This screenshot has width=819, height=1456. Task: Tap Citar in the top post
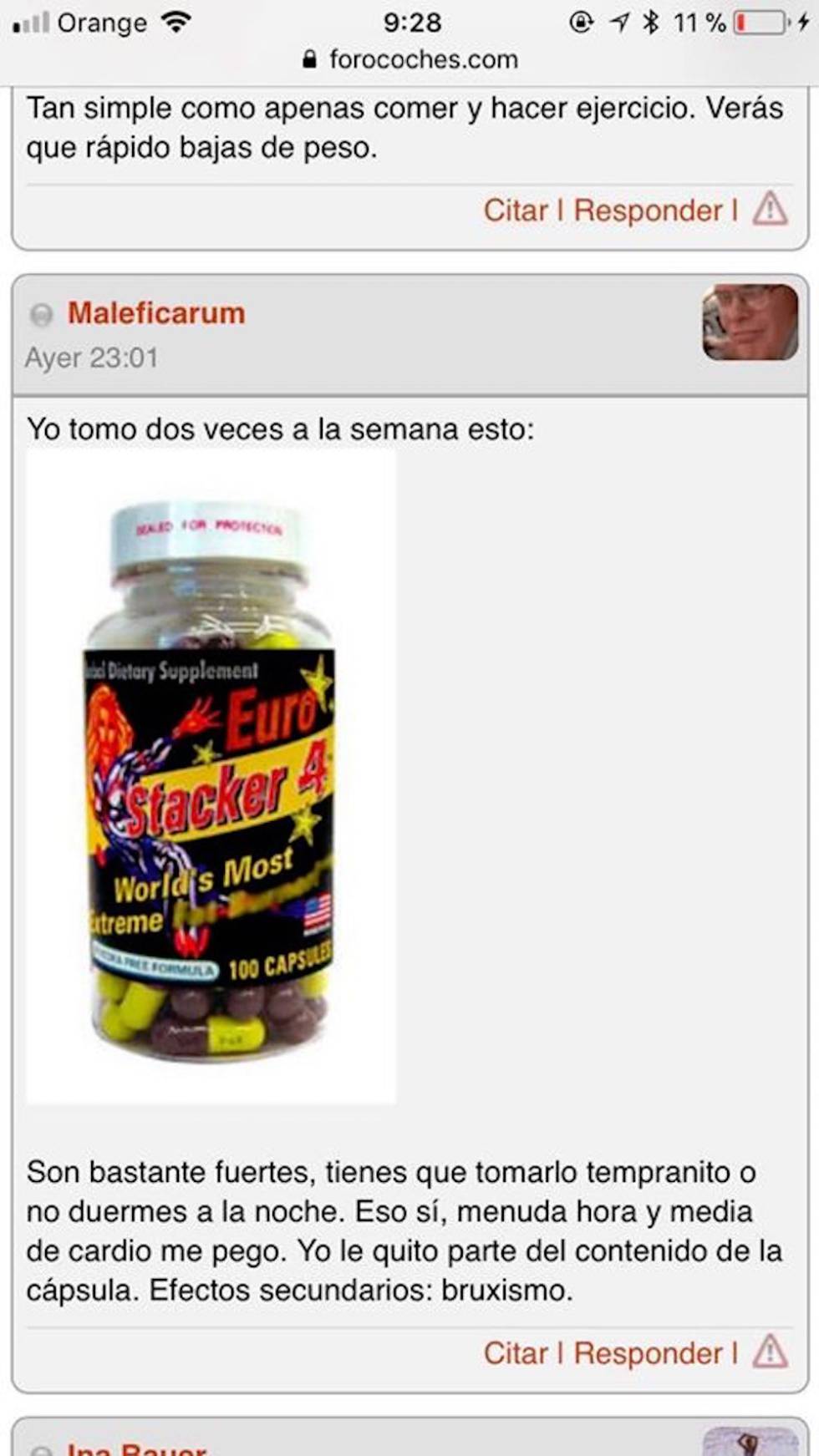515,211
